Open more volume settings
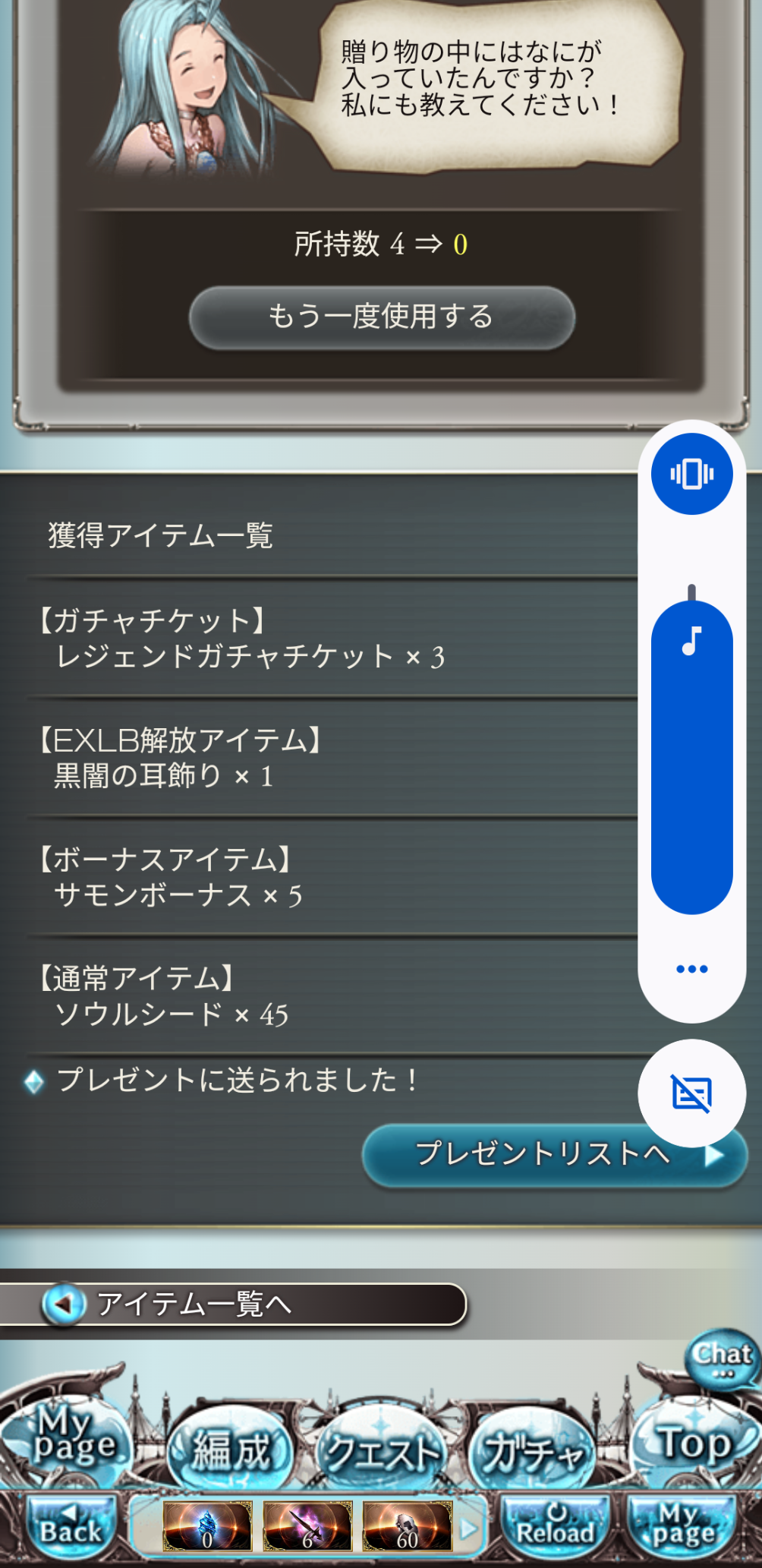The width and height of the screenshot is (762, 1568). (x=691, y=969)
